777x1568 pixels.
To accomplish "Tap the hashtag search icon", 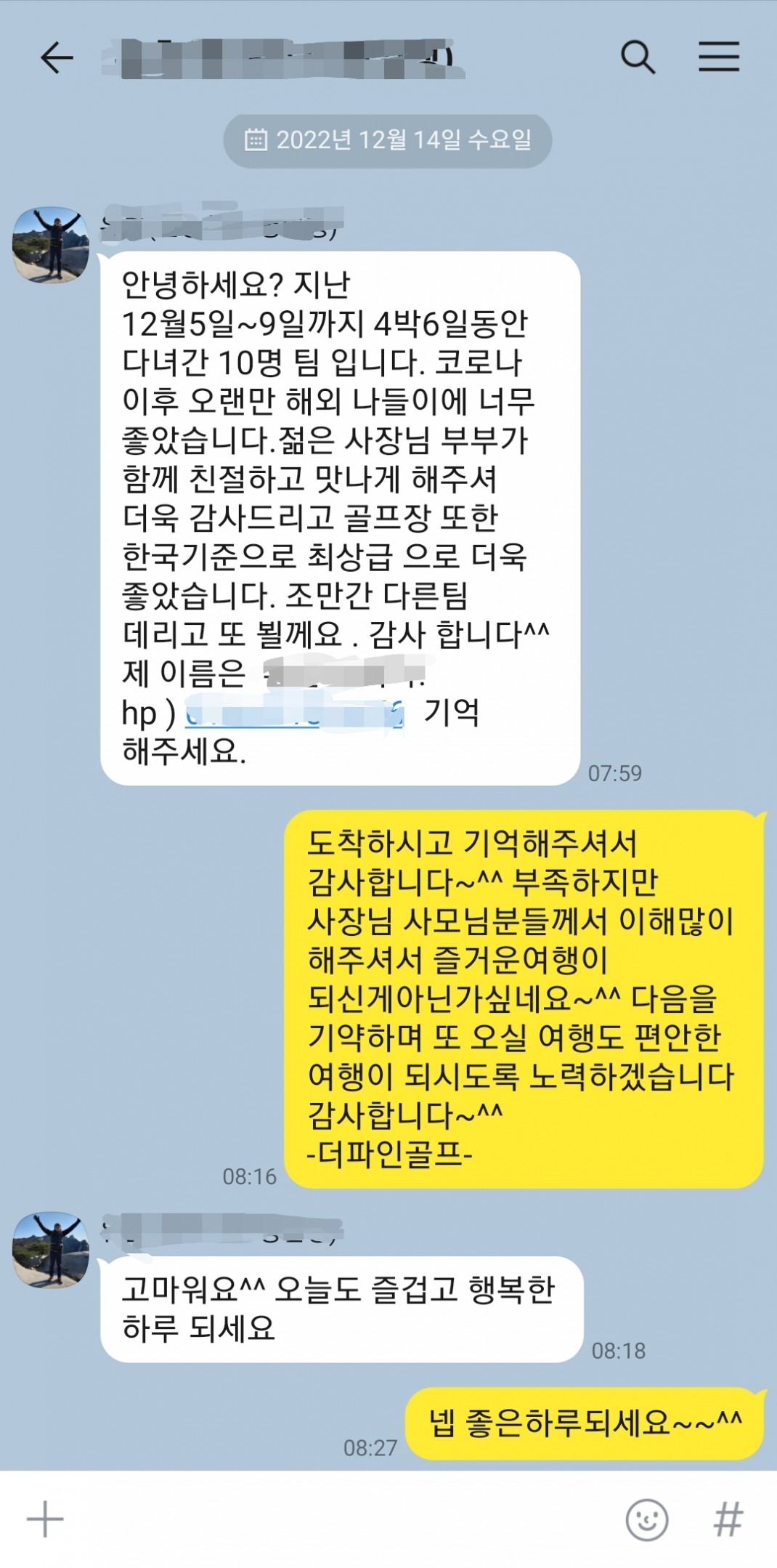I will pos(728,1519).
